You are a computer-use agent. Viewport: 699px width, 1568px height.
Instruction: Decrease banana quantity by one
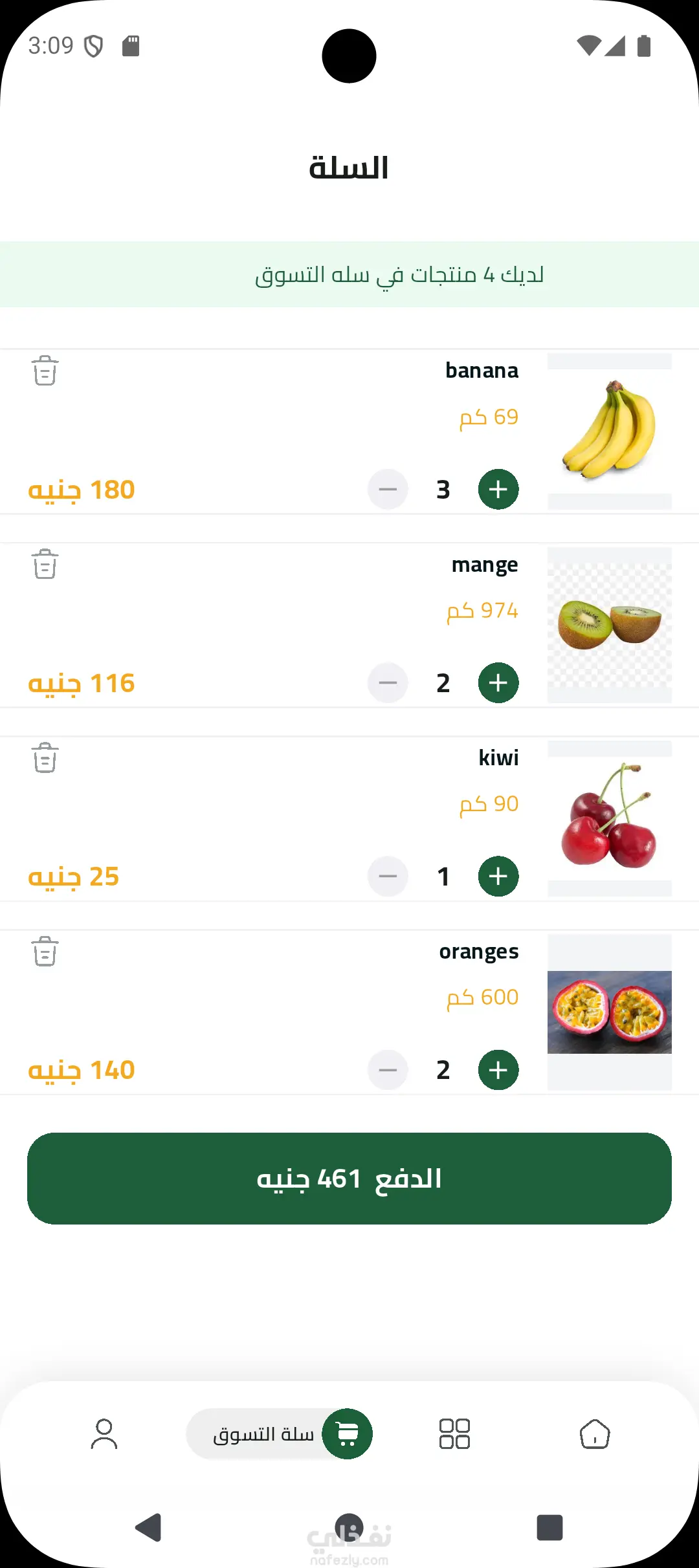tap(388, 489)
